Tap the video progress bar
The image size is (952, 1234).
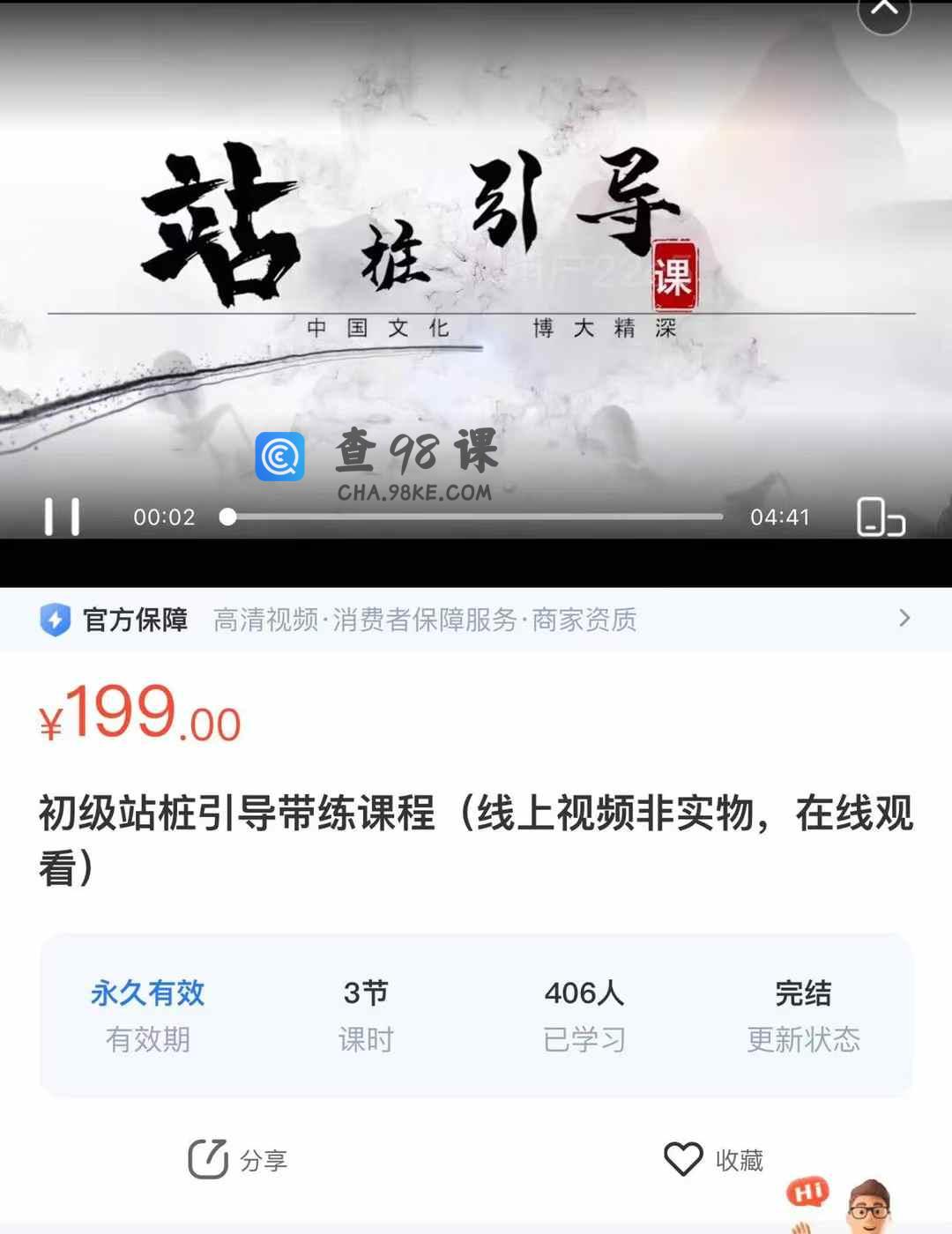(x=474, y=517)
